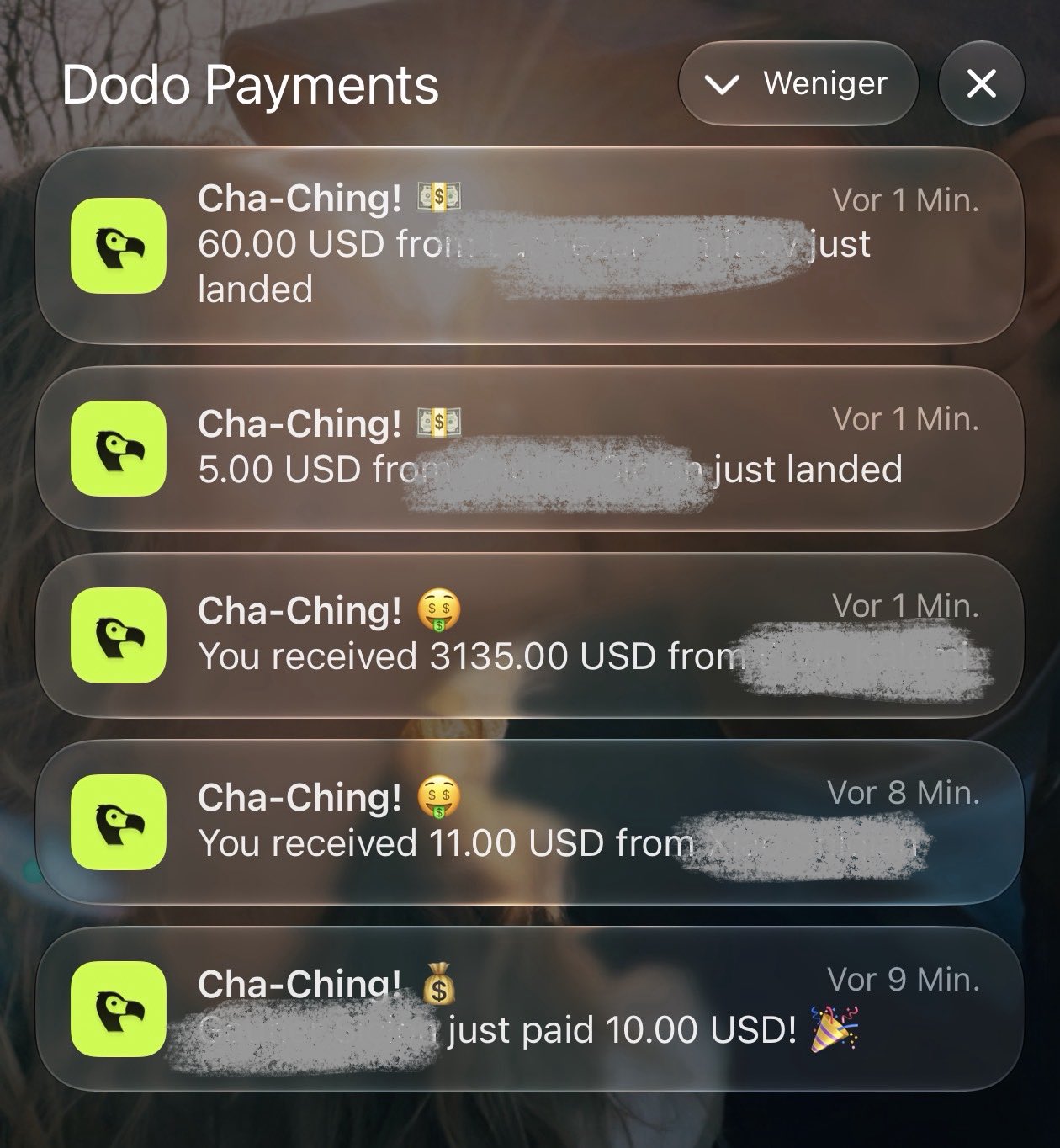Open the just paid 10.00 USD notification
The width and height of the screenshot is (1060, 1148).
tap(530, 1009)
